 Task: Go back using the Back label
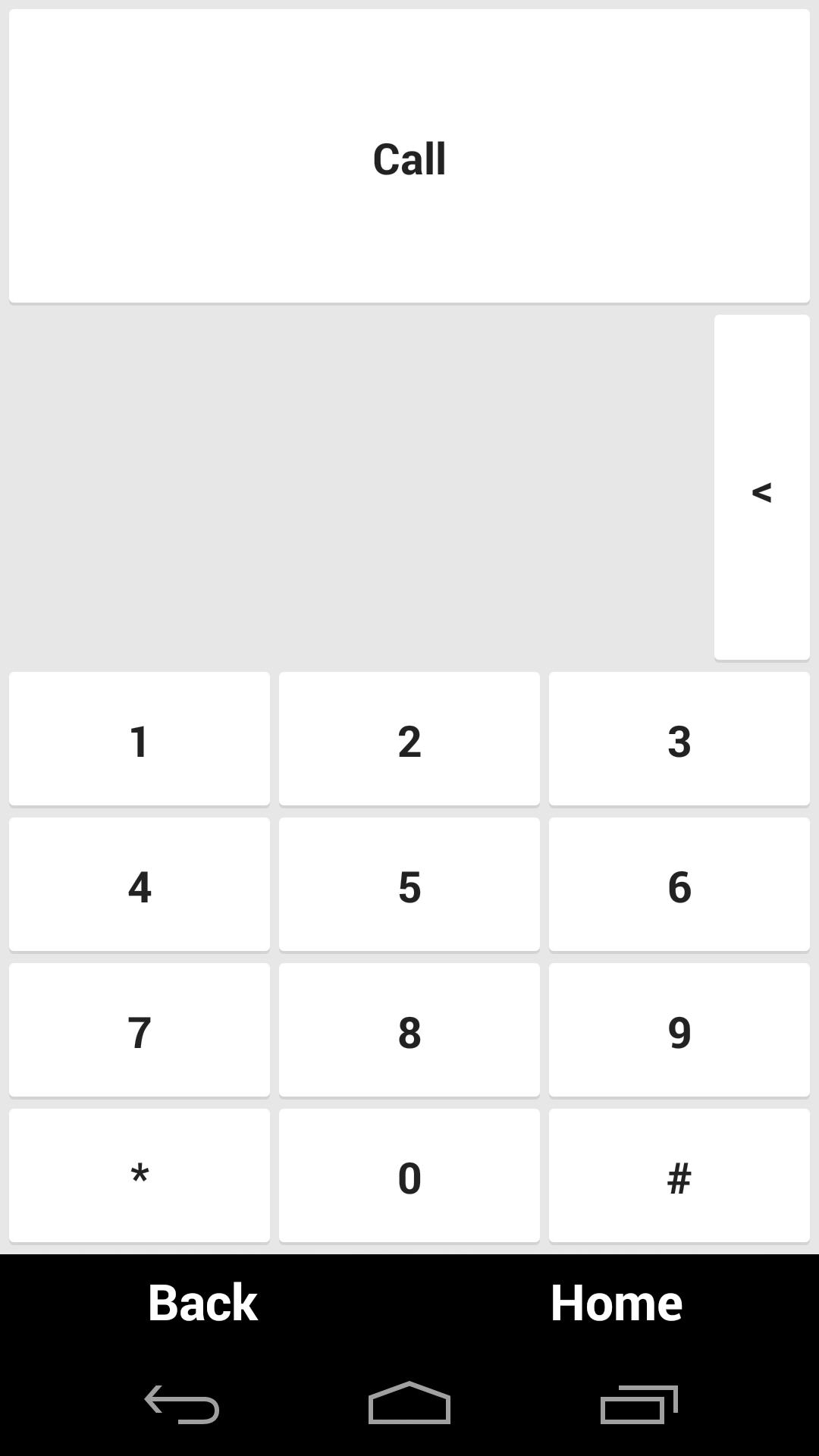(x=202, y=1303)
